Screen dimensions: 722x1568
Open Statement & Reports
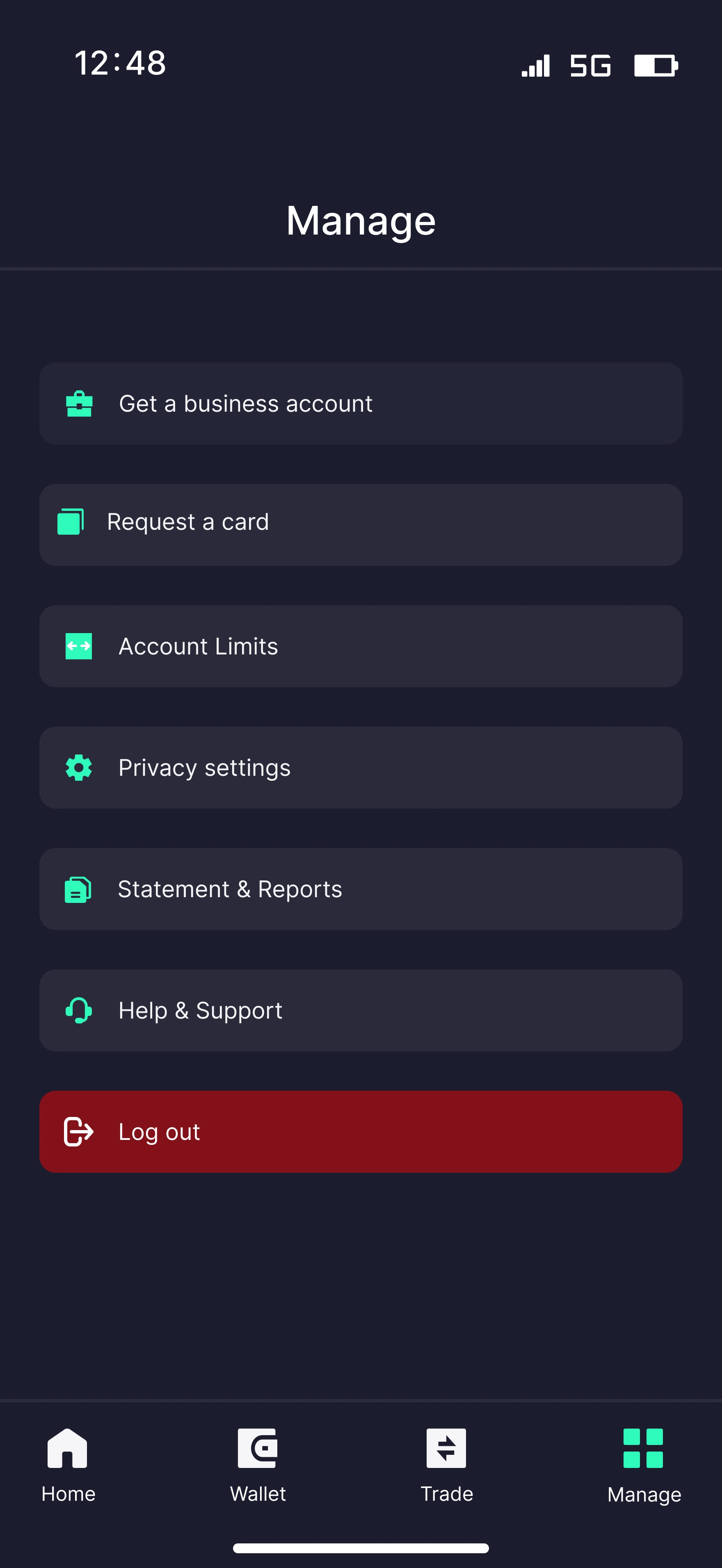tap(361, 889)
